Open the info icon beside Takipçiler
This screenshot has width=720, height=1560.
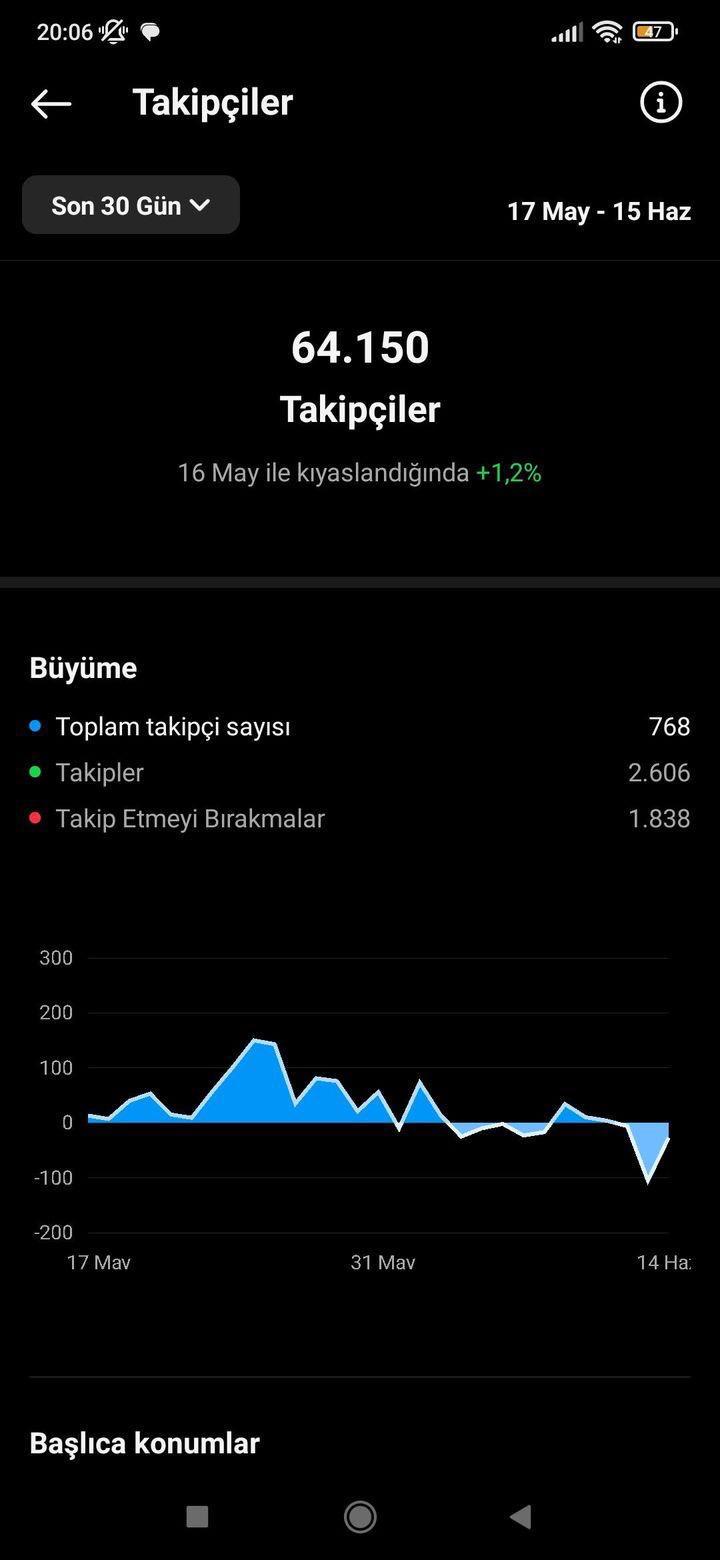[x=660, y=102]
